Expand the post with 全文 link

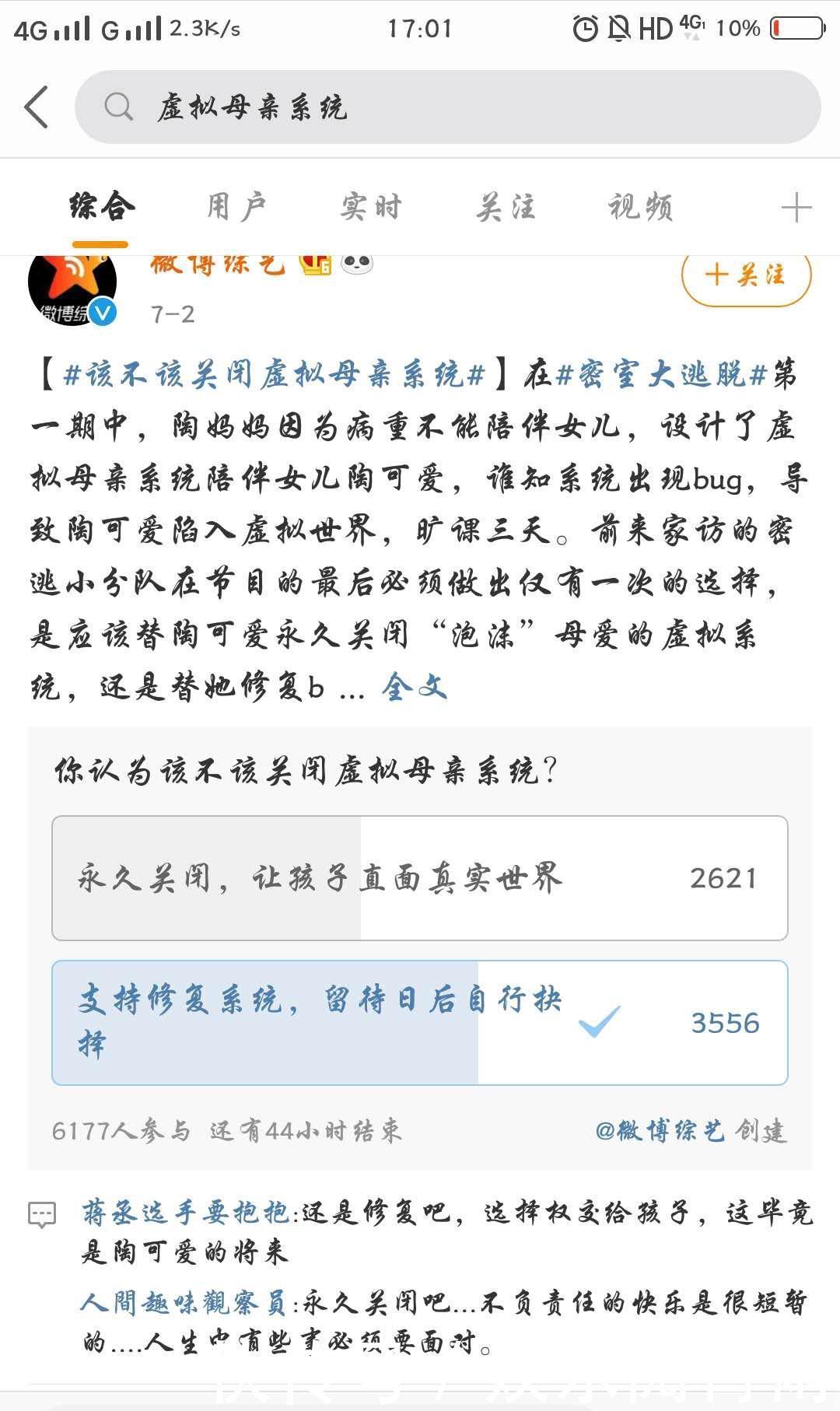[413, 688]
